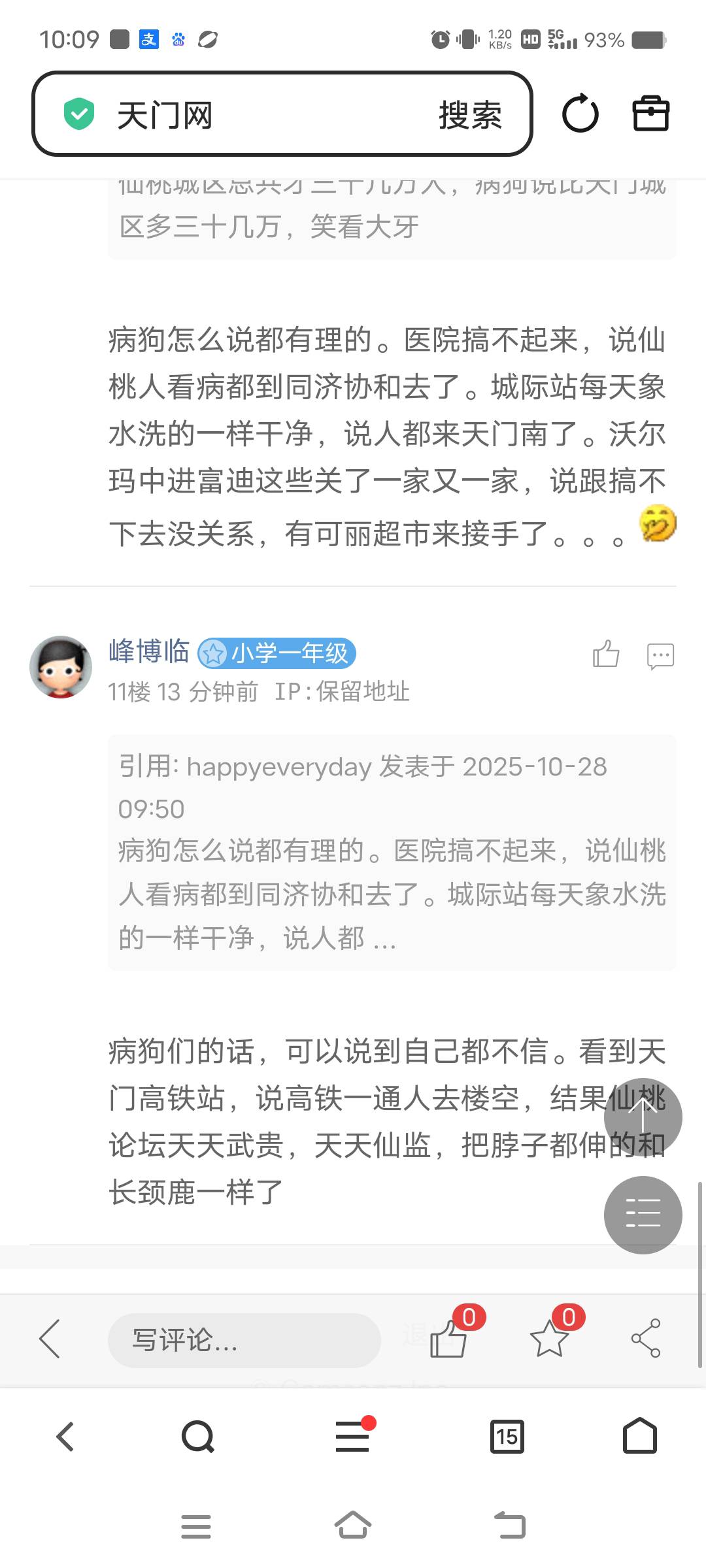706x1568 pixels.
Task: Open the browser hamburger menu
Action: pos(353,1437)
